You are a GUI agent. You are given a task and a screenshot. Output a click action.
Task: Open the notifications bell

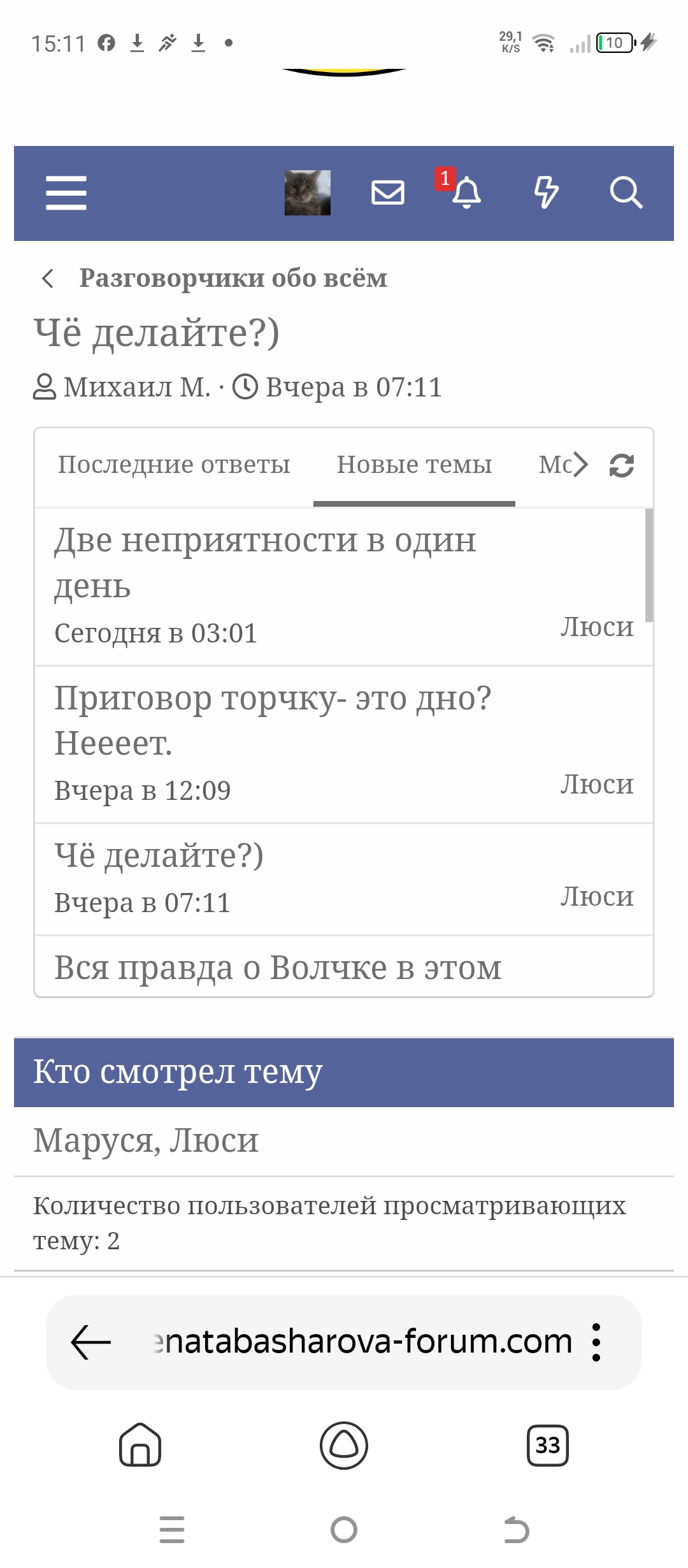tap(466, 192)
